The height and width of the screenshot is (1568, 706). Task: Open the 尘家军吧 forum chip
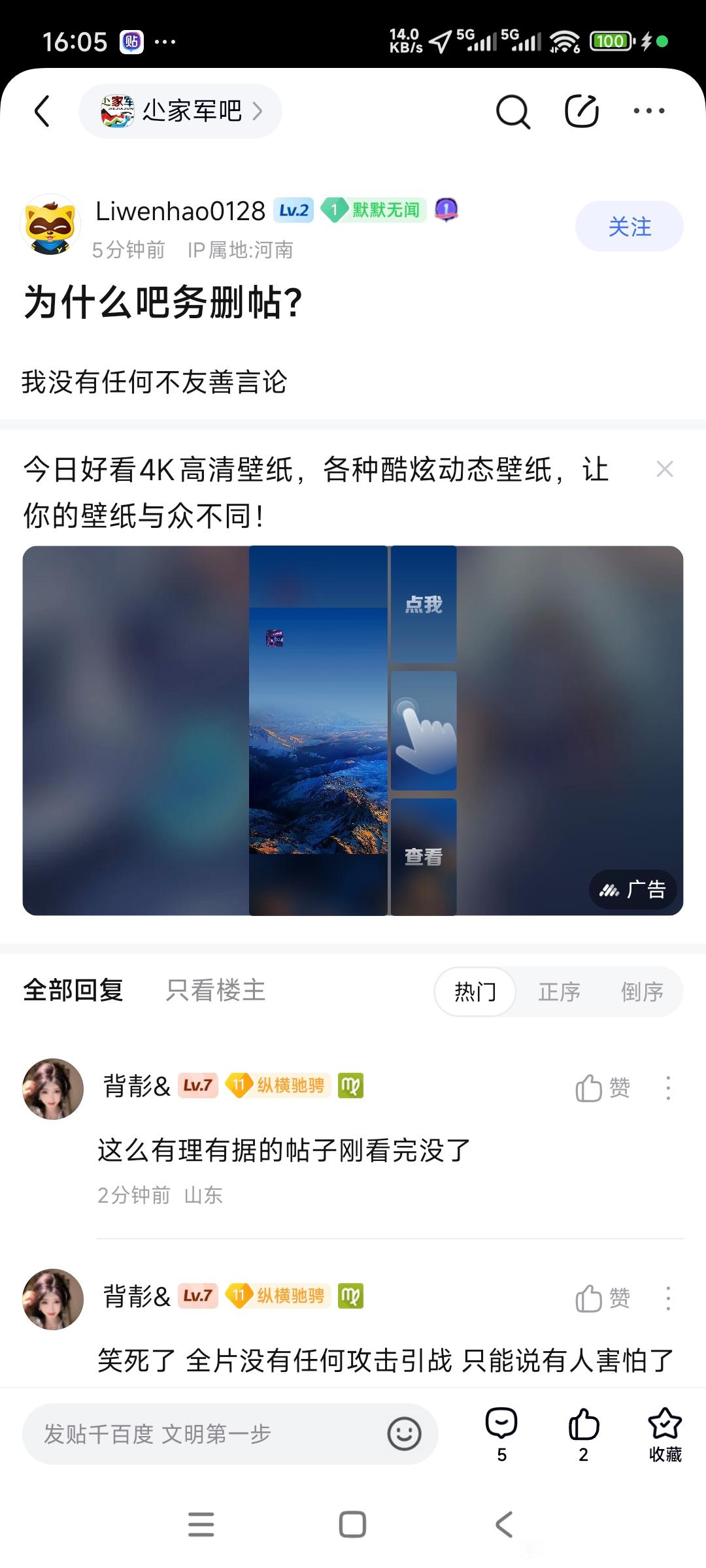(180, 111)
